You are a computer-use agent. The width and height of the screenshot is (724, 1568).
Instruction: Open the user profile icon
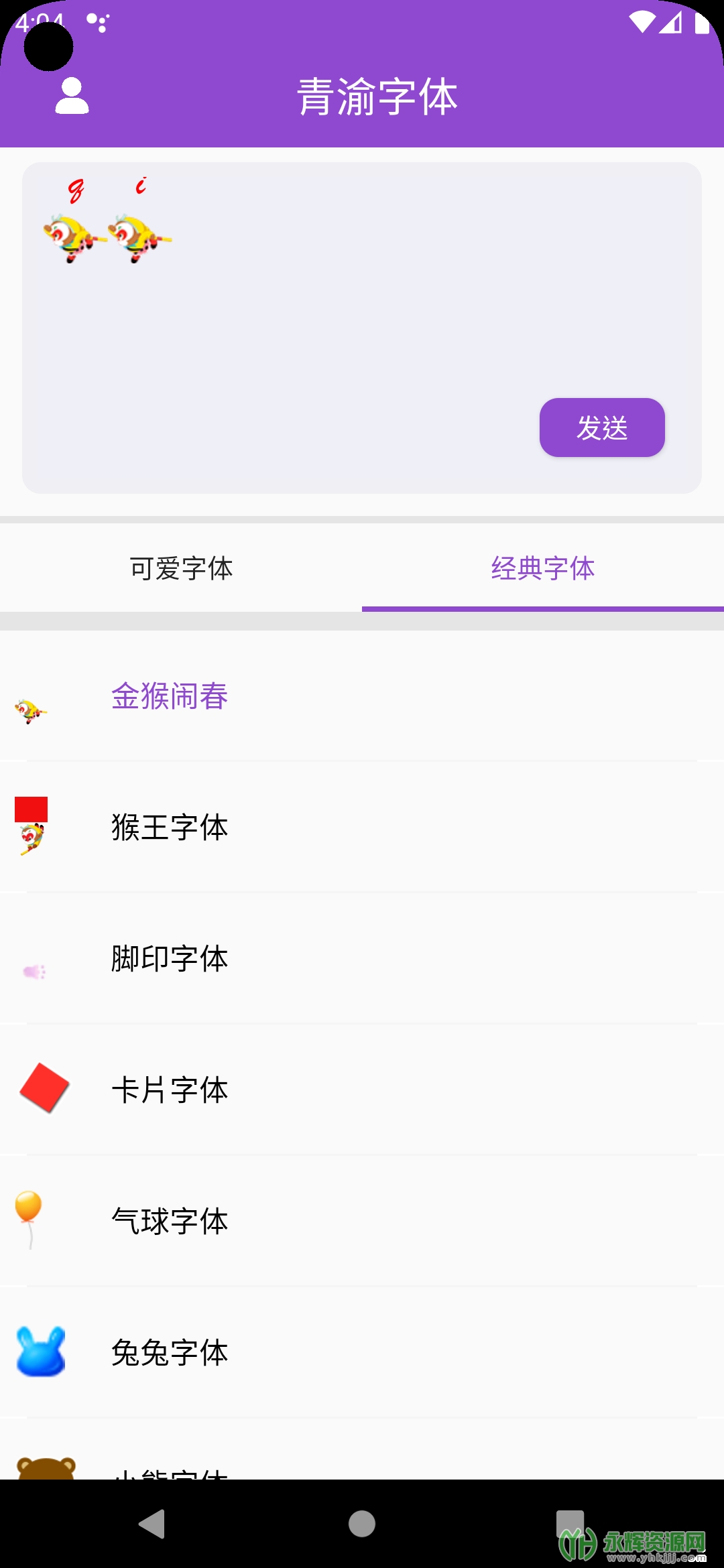coord(72,96)
